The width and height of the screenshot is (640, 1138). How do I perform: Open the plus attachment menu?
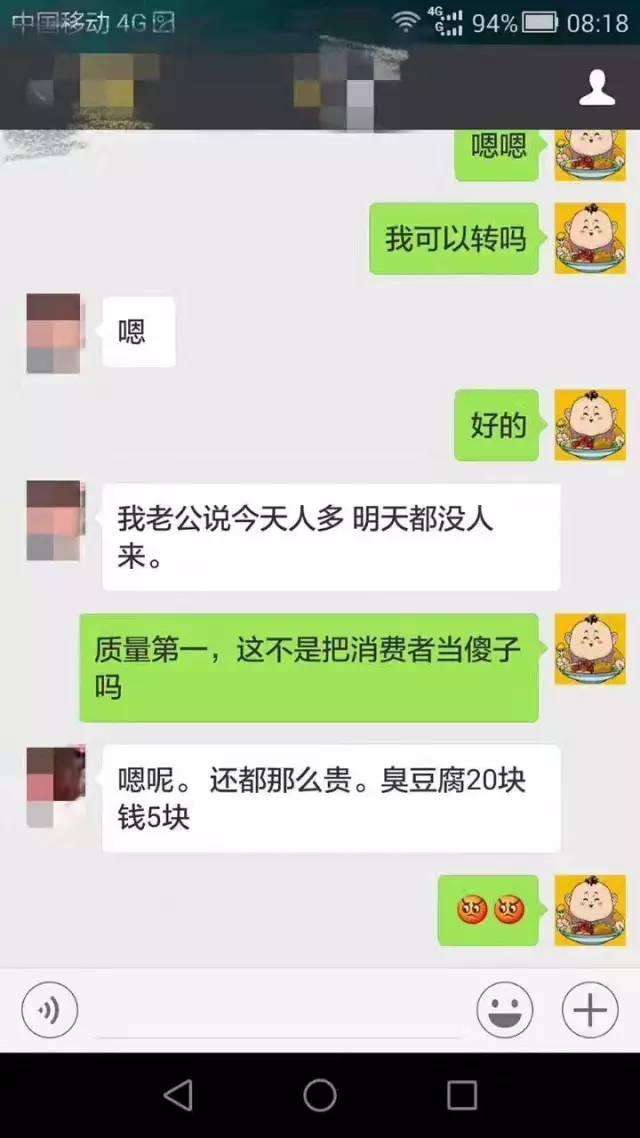click(589, 1011)
